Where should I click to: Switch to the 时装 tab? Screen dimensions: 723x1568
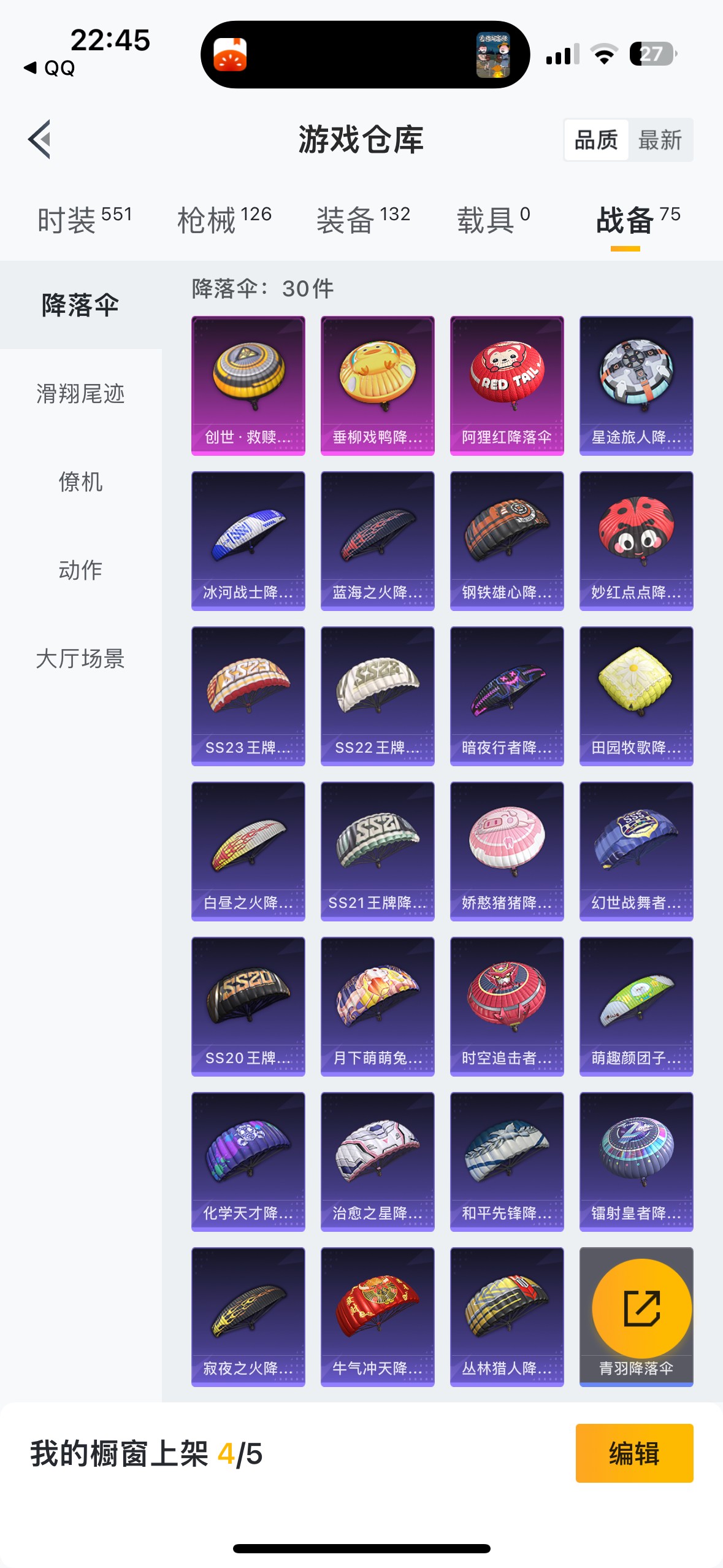click(x=84, y=220)
